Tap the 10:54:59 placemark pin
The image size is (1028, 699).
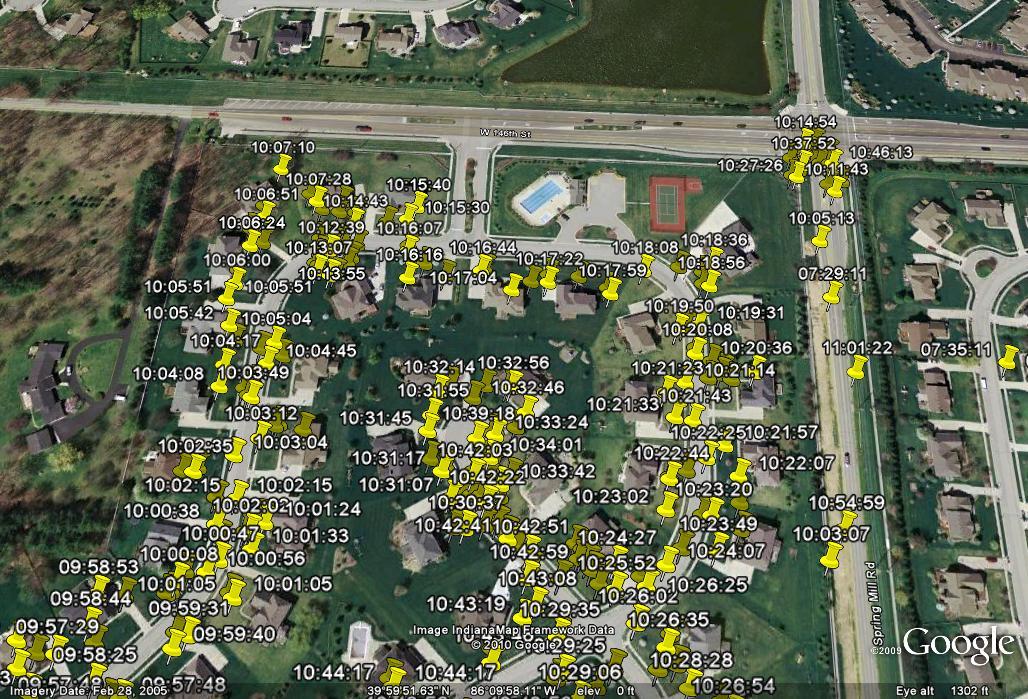[x=846, y=520]
